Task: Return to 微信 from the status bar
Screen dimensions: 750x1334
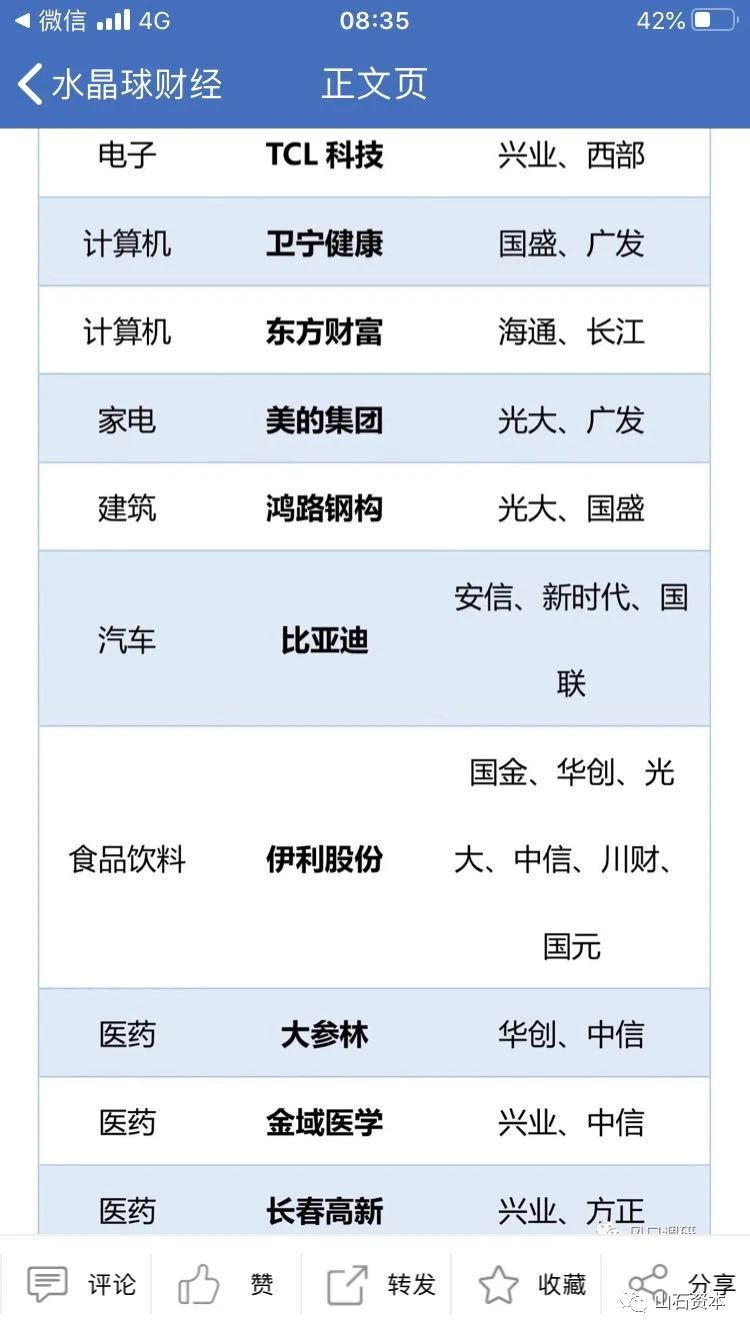Action: (50, 20)
